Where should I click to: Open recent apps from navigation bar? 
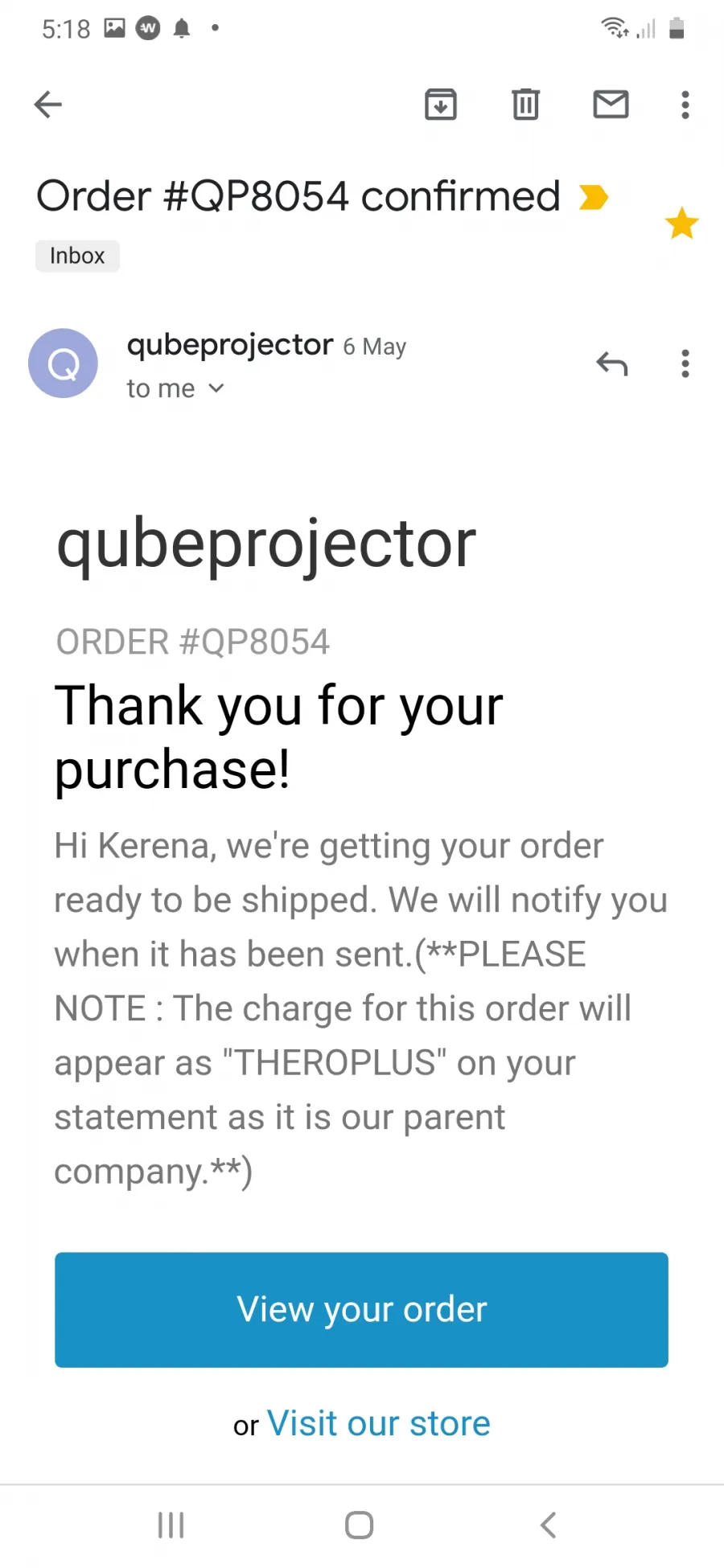171,1525
